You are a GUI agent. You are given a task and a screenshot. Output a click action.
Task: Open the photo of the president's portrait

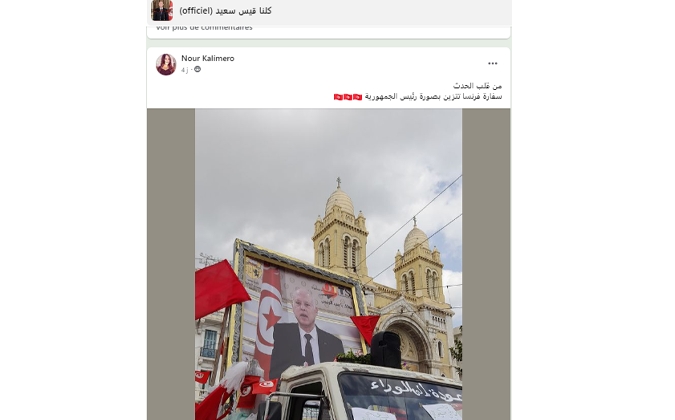[328, 265]
